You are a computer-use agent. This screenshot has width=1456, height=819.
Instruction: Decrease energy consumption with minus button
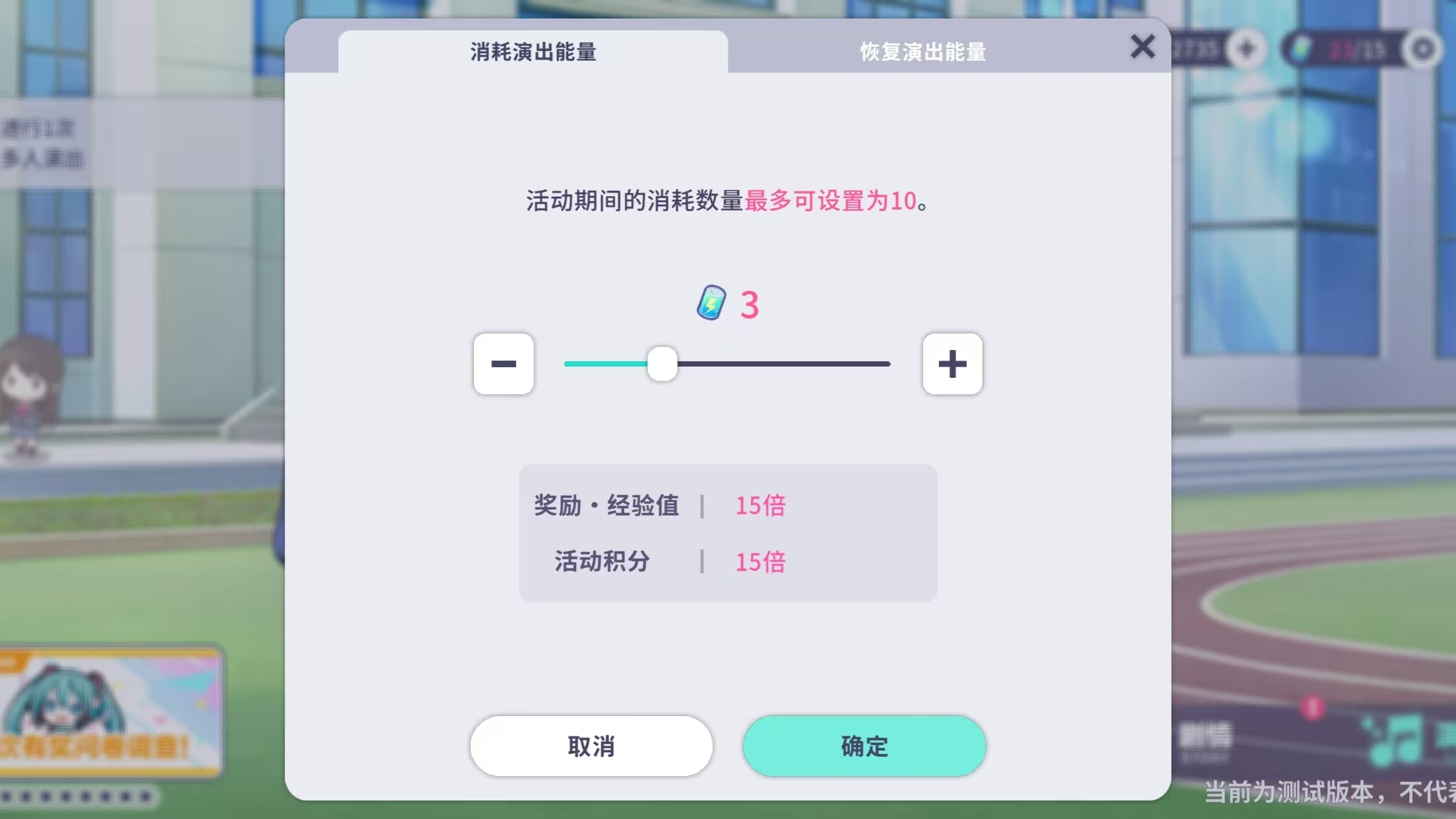pyautogui.click(x=503, y=364)
